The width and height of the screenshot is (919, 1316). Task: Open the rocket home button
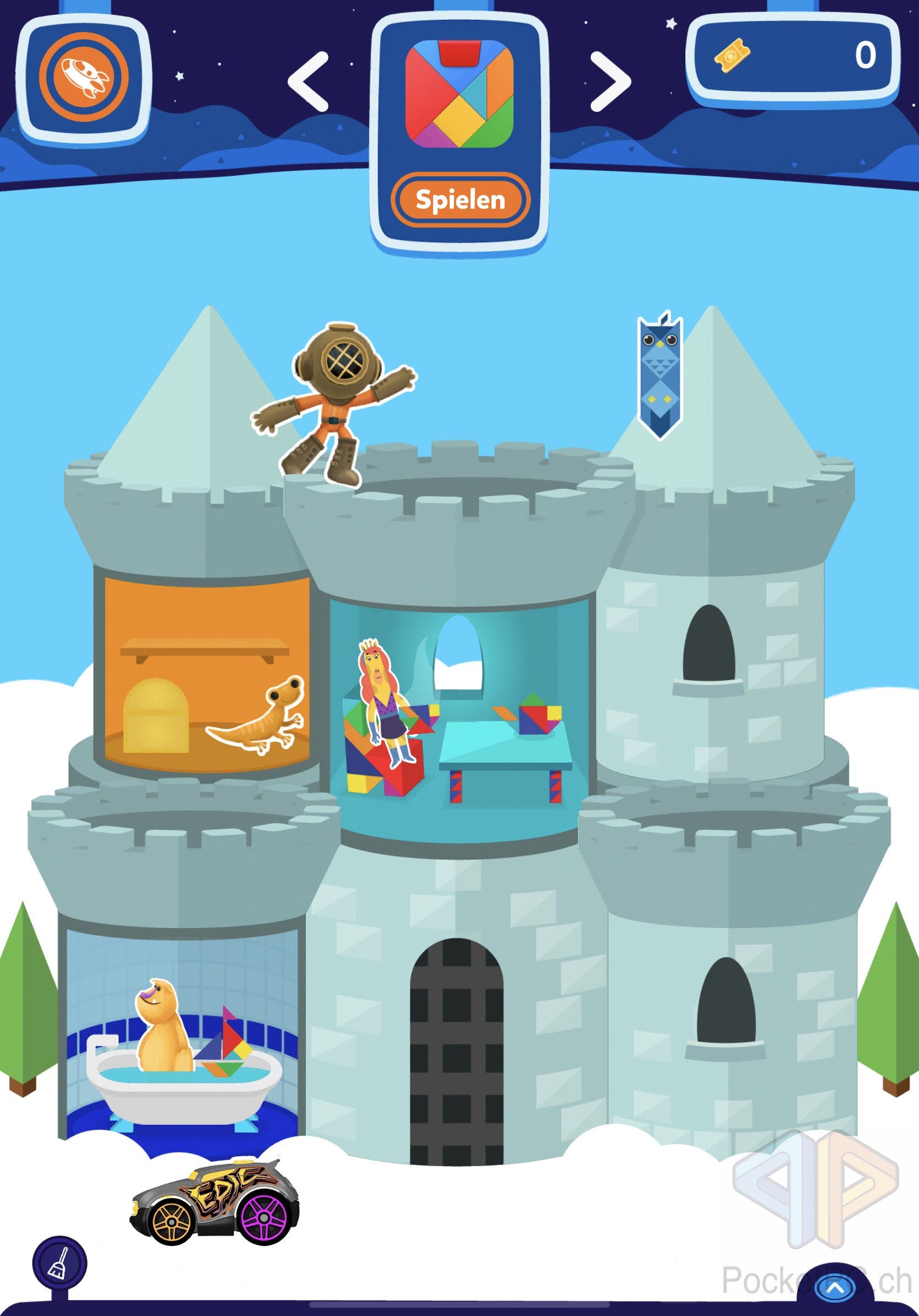coord(84,77)
